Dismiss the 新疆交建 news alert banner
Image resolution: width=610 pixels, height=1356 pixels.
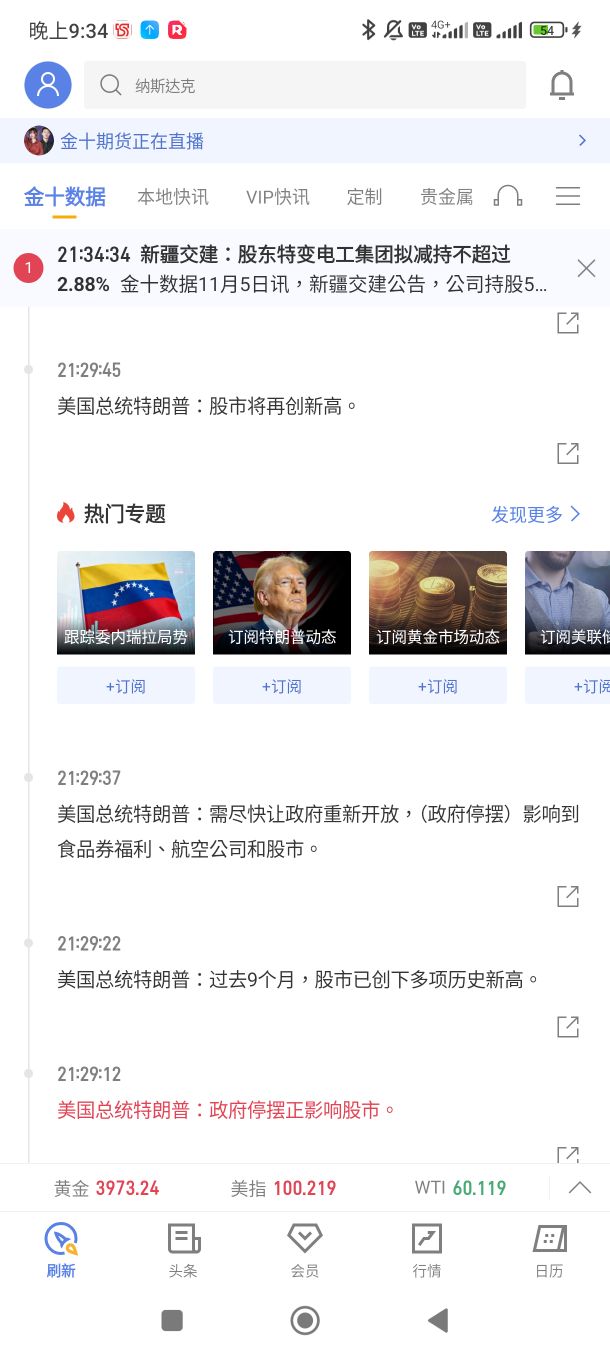586,268
